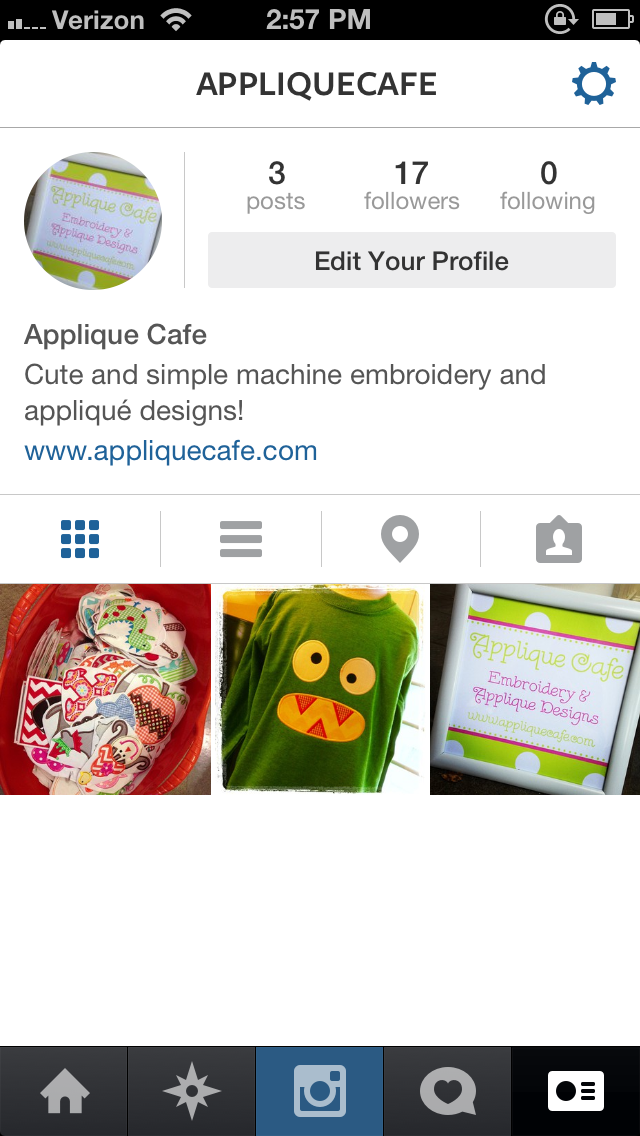Open the red bowl of appliques photo
This screenshot has height=1136, width=640.
click(x=105, y=689)
